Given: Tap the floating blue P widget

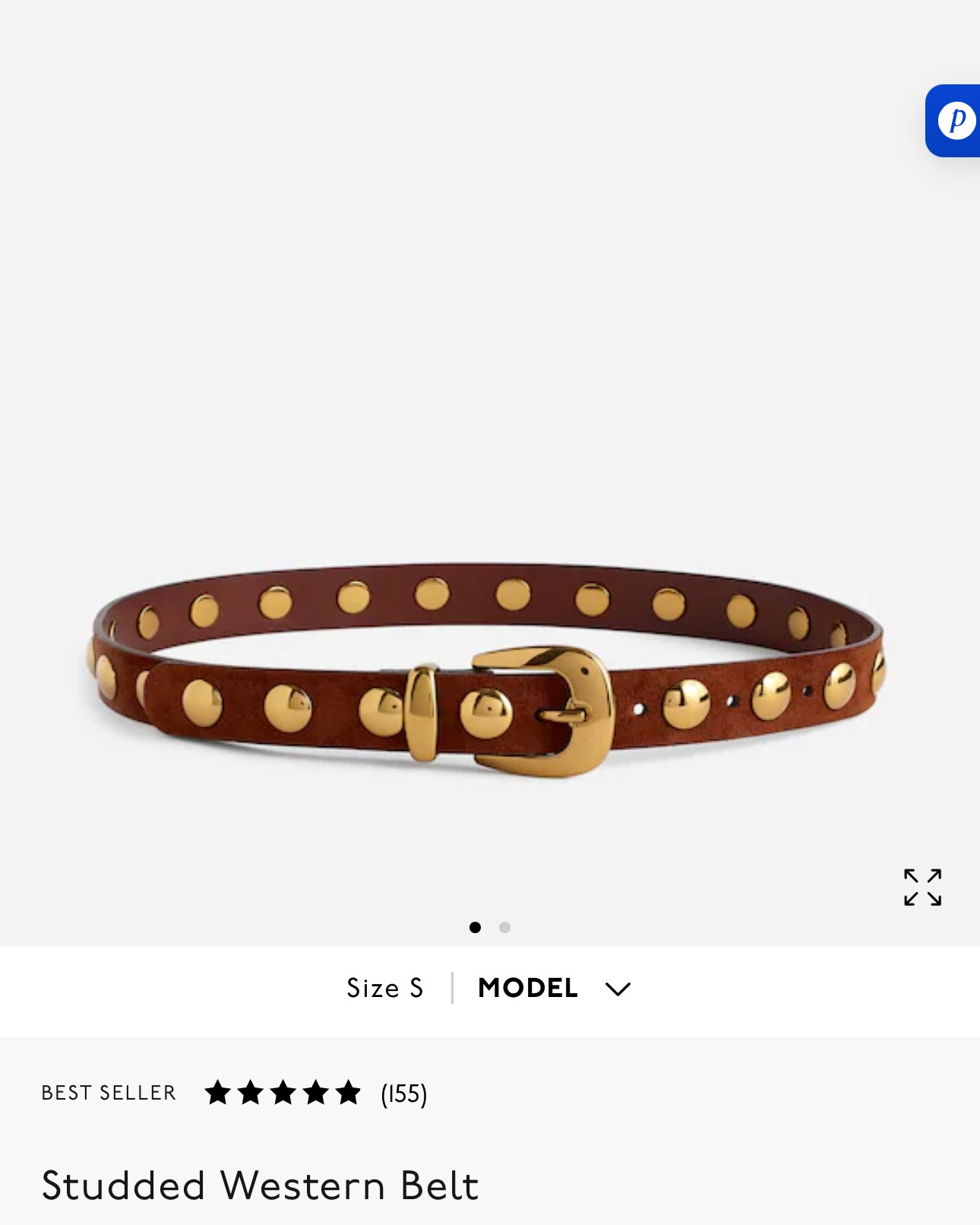Looking at the screenshot, I should tap(955, 121).
